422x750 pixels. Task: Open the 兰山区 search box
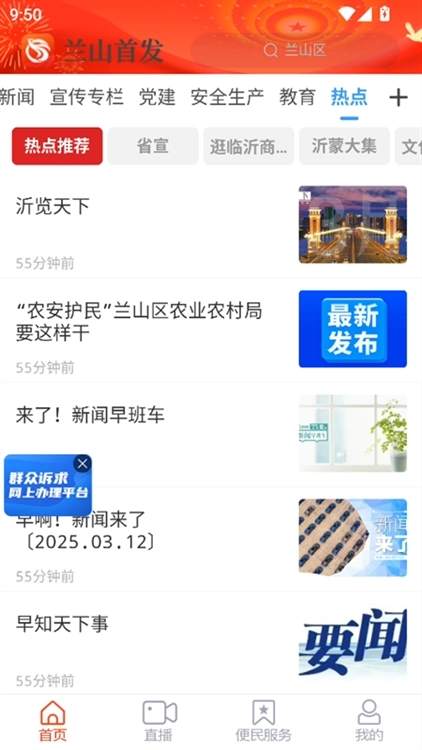(294, 50)
